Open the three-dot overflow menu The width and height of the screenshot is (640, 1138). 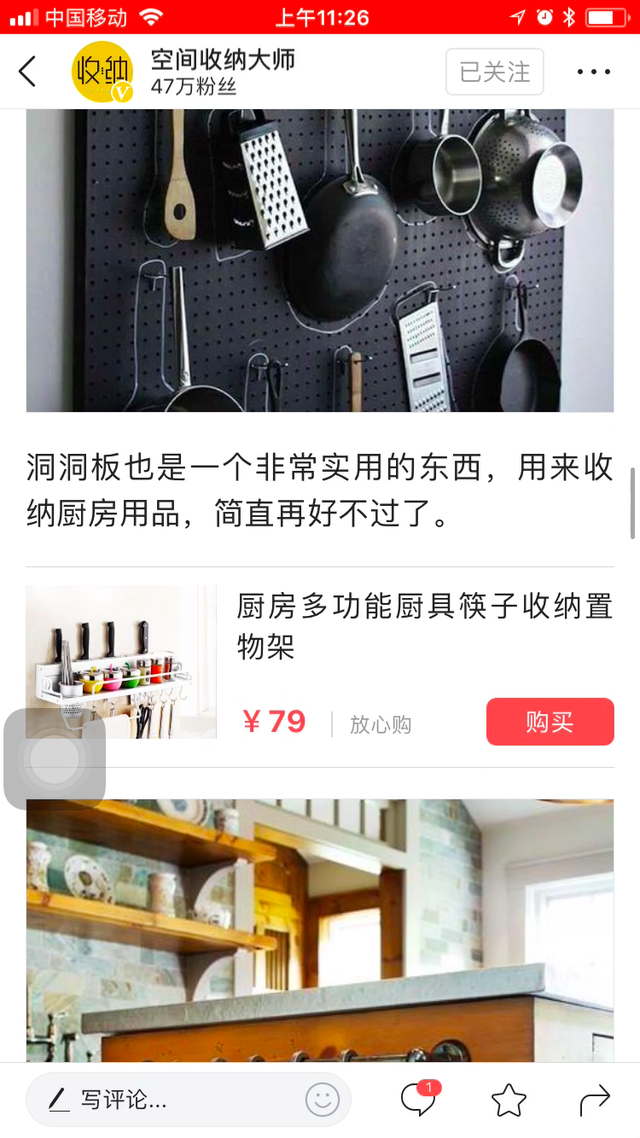point(593,72)
